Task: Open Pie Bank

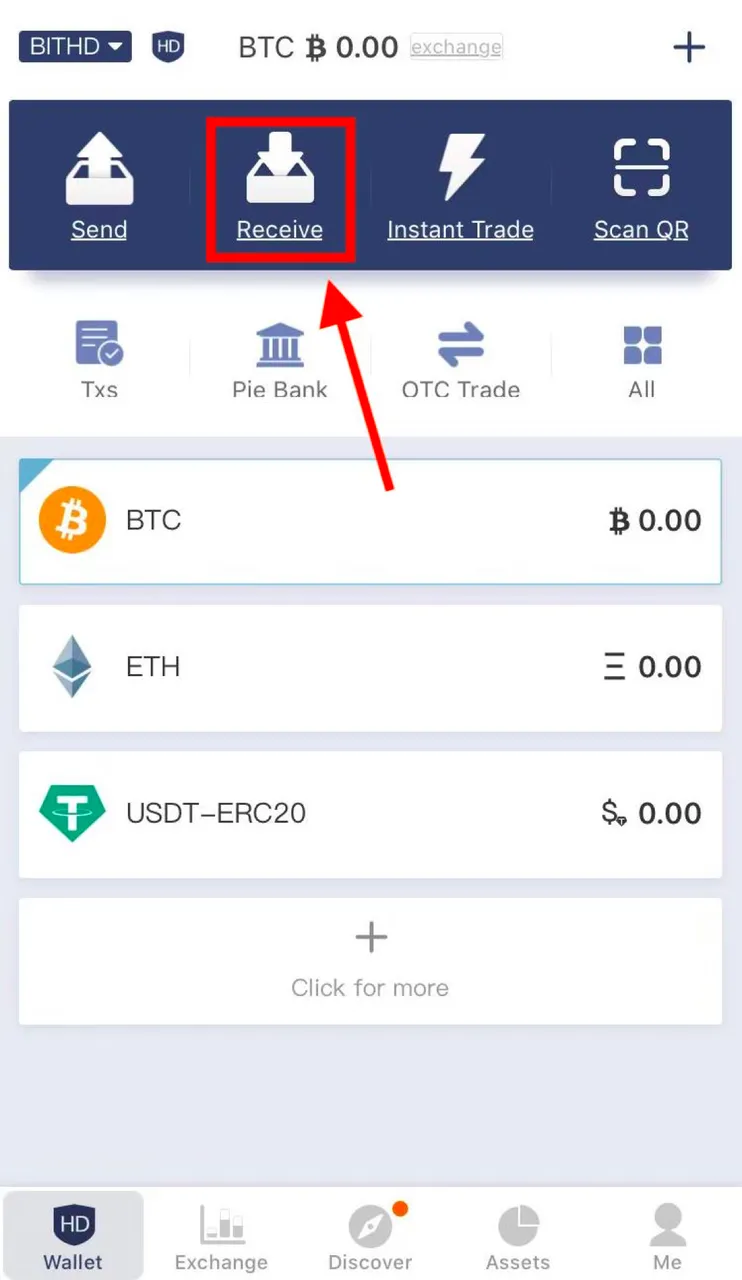Action: pyautogui.click(x=280, y=359)
